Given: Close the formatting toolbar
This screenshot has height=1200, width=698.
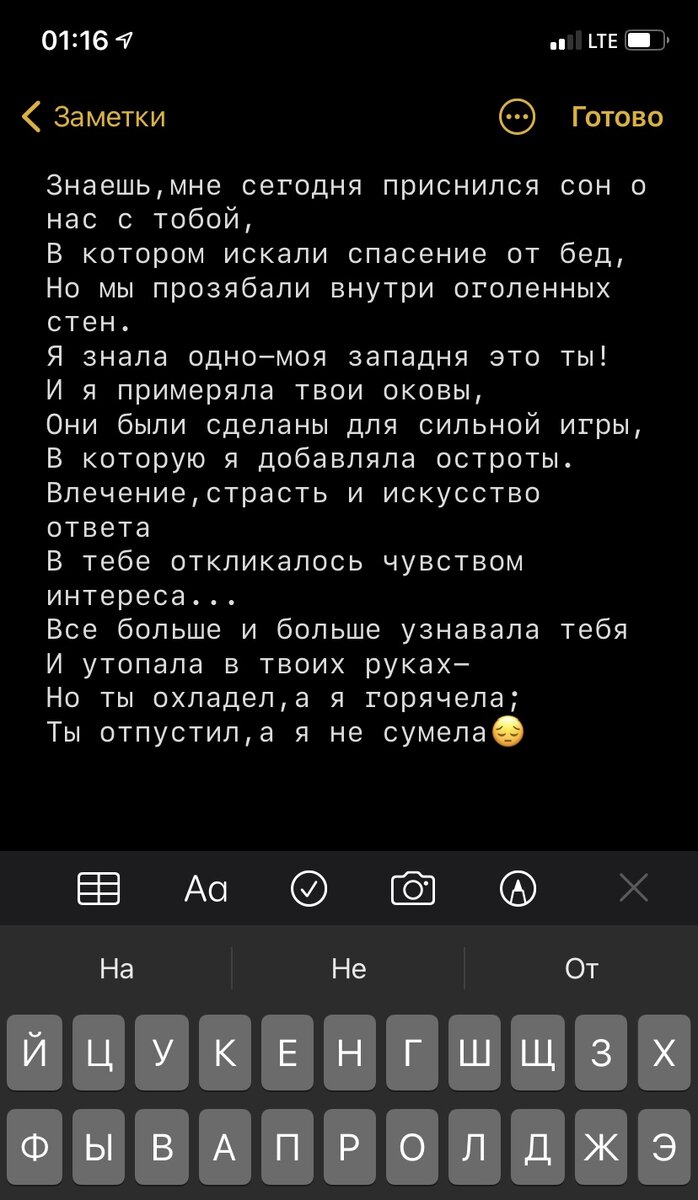Looking at the screenshot, I should 633,888.
